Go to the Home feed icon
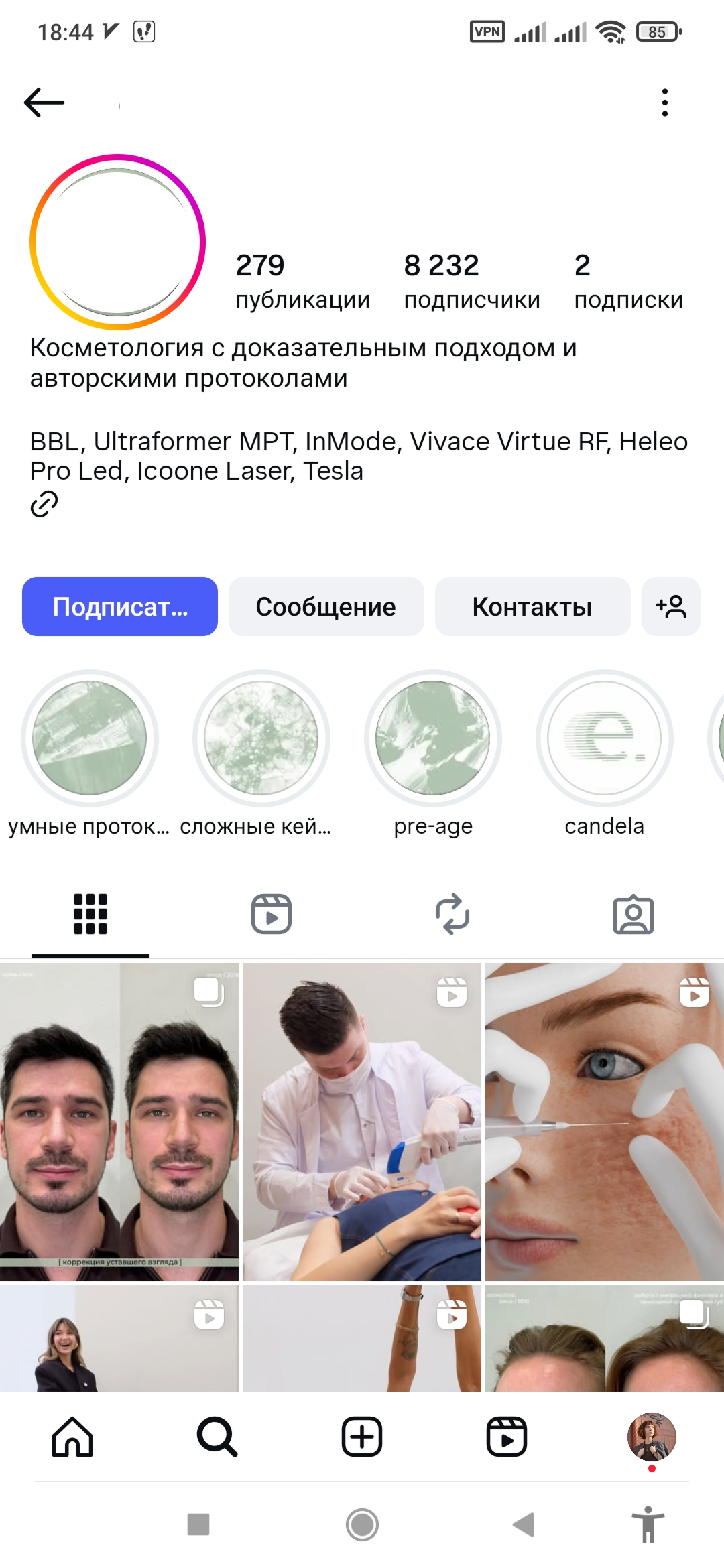 [x=70, y=1436]
